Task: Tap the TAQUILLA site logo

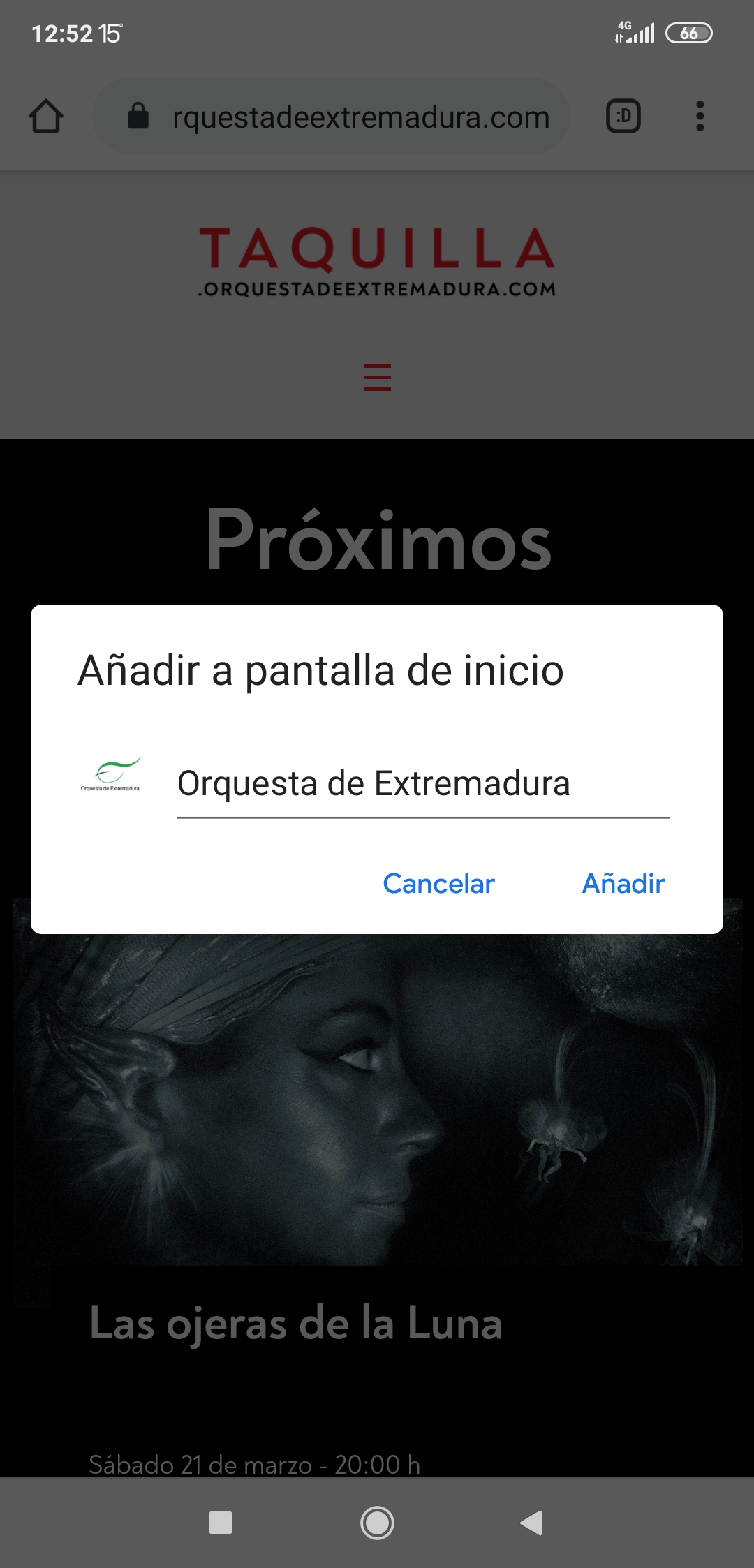Action: click(377, 260)
